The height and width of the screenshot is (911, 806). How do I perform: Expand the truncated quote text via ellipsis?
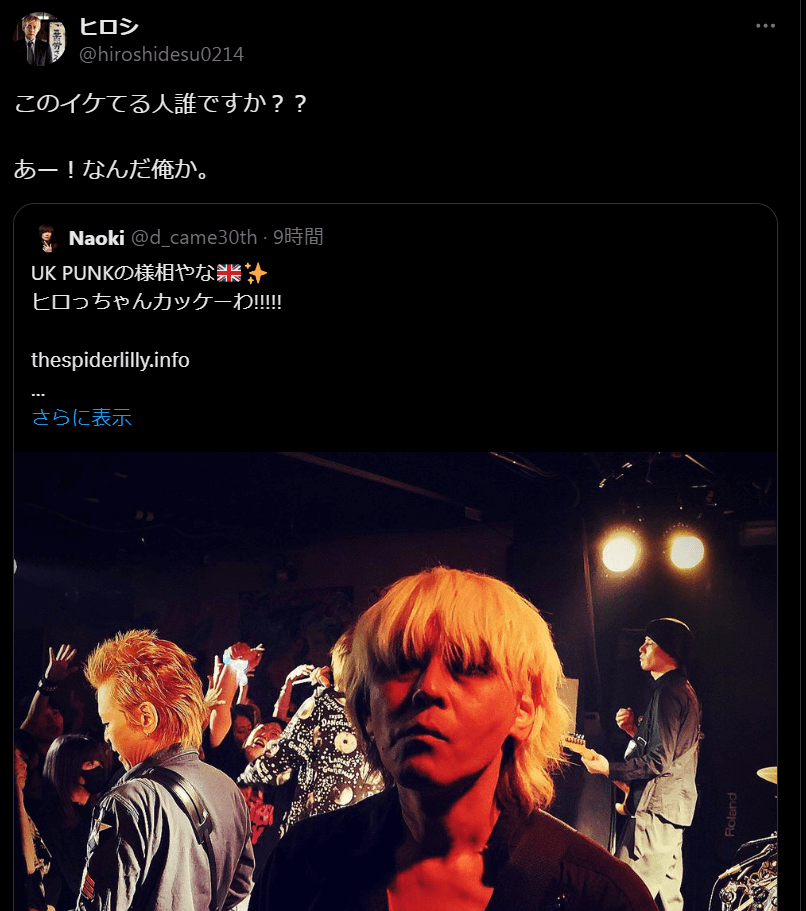click(x=38, y=390)
